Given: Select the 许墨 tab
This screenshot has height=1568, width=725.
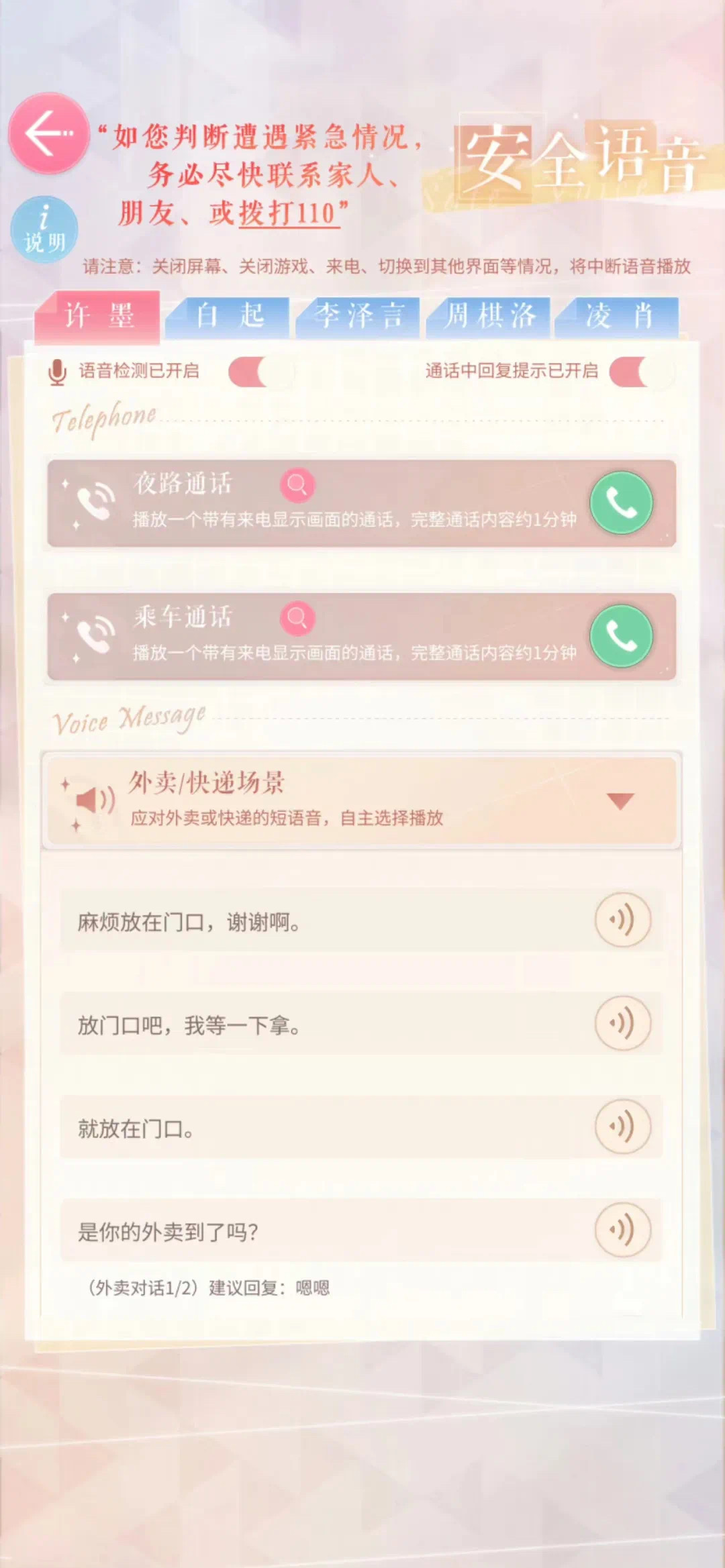Looking at the screenshot, I should pos(99,316).
